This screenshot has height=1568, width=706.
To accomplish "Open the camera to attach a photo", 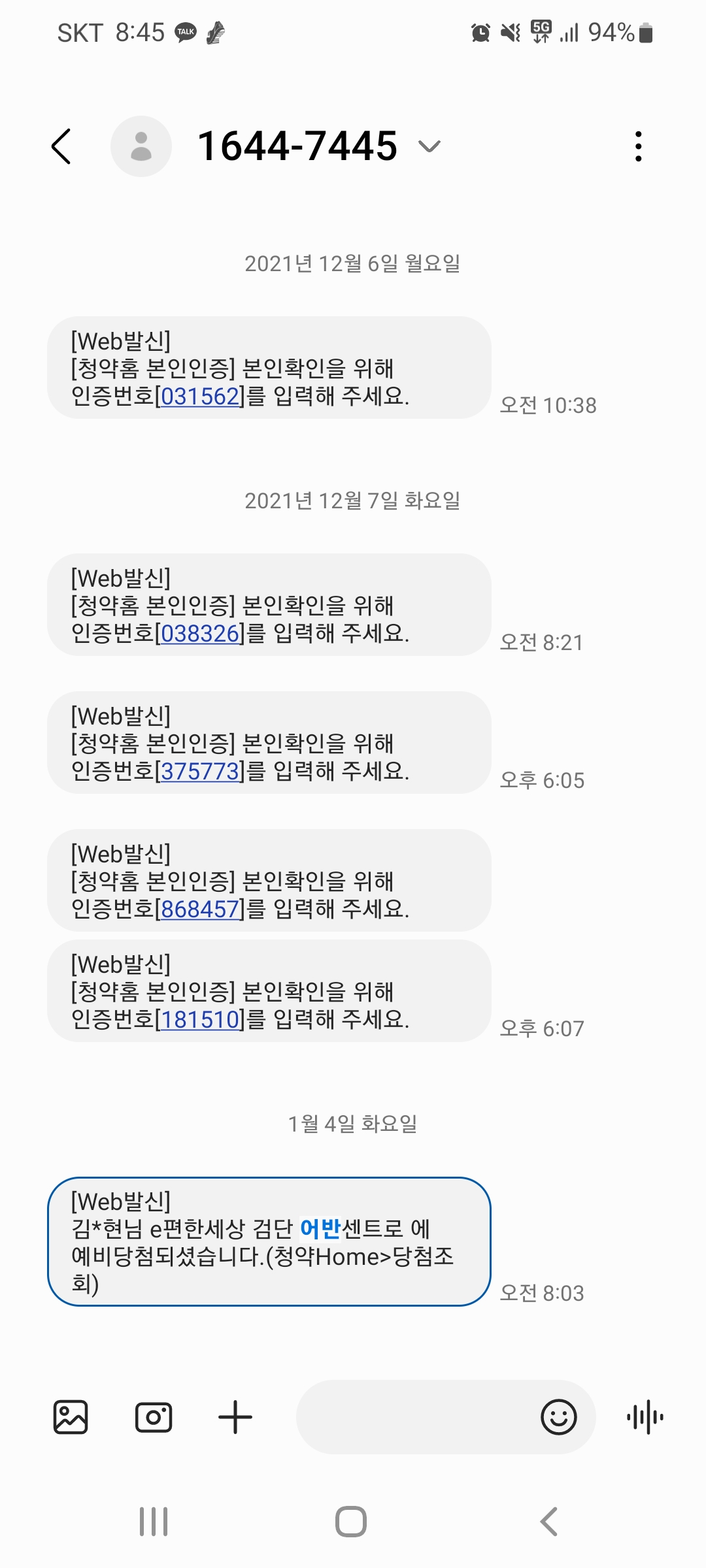I will coord(154,1418).
